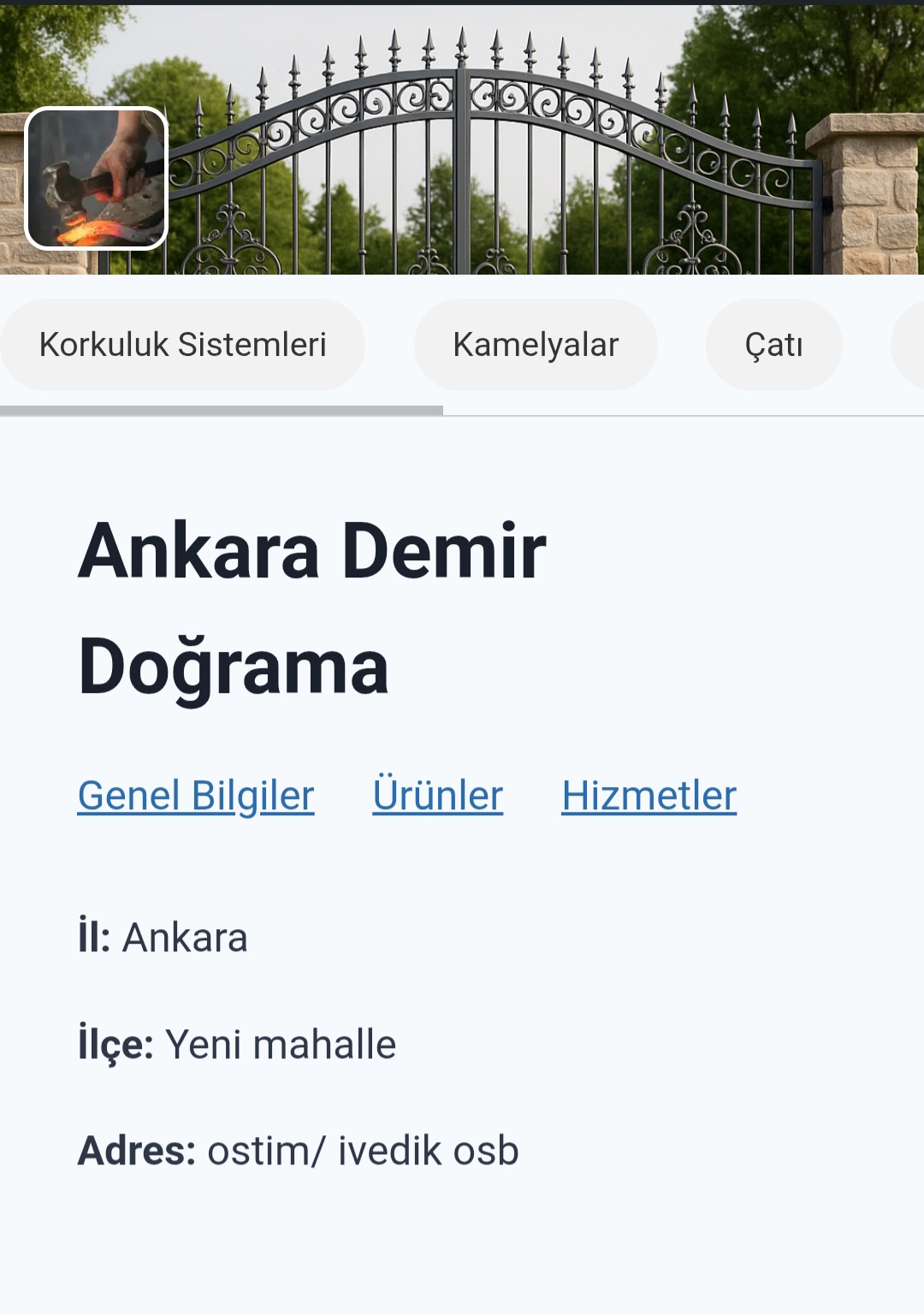Open the Ürünler link

point(438,794)
